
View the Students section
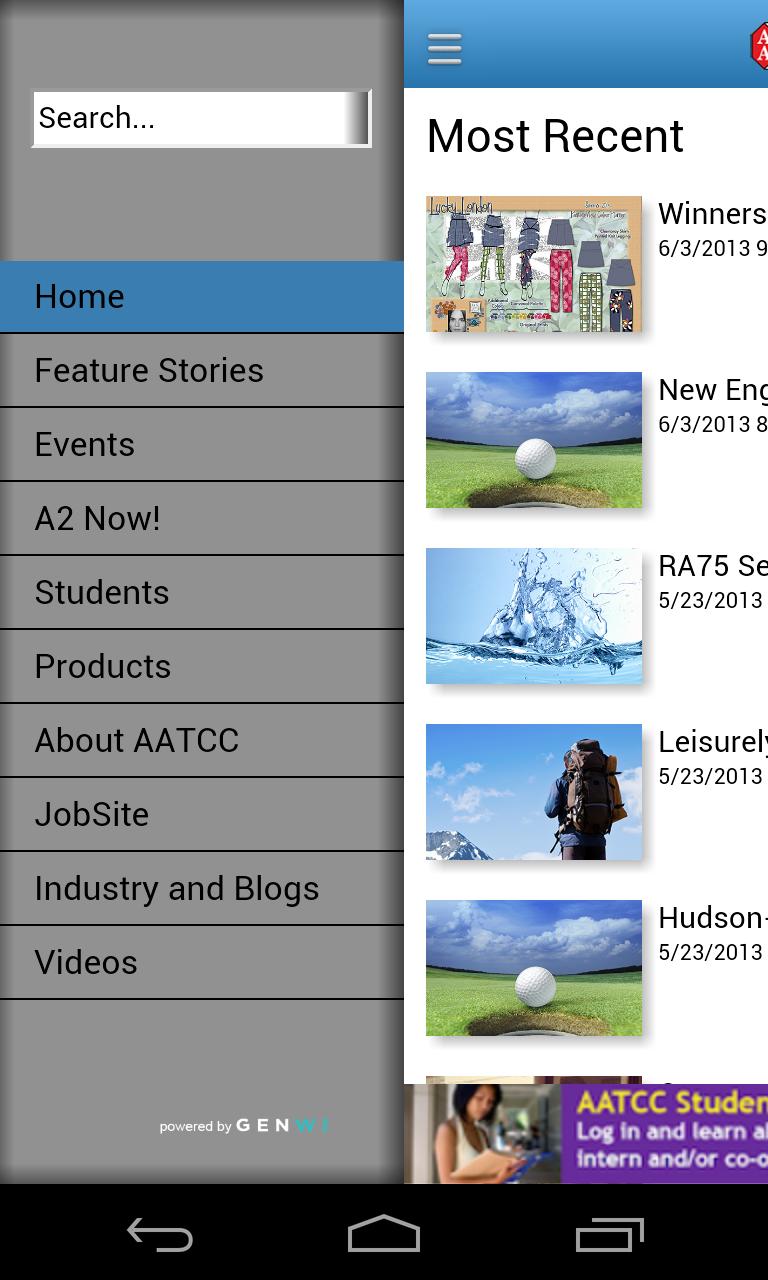[x=201, y=592]
